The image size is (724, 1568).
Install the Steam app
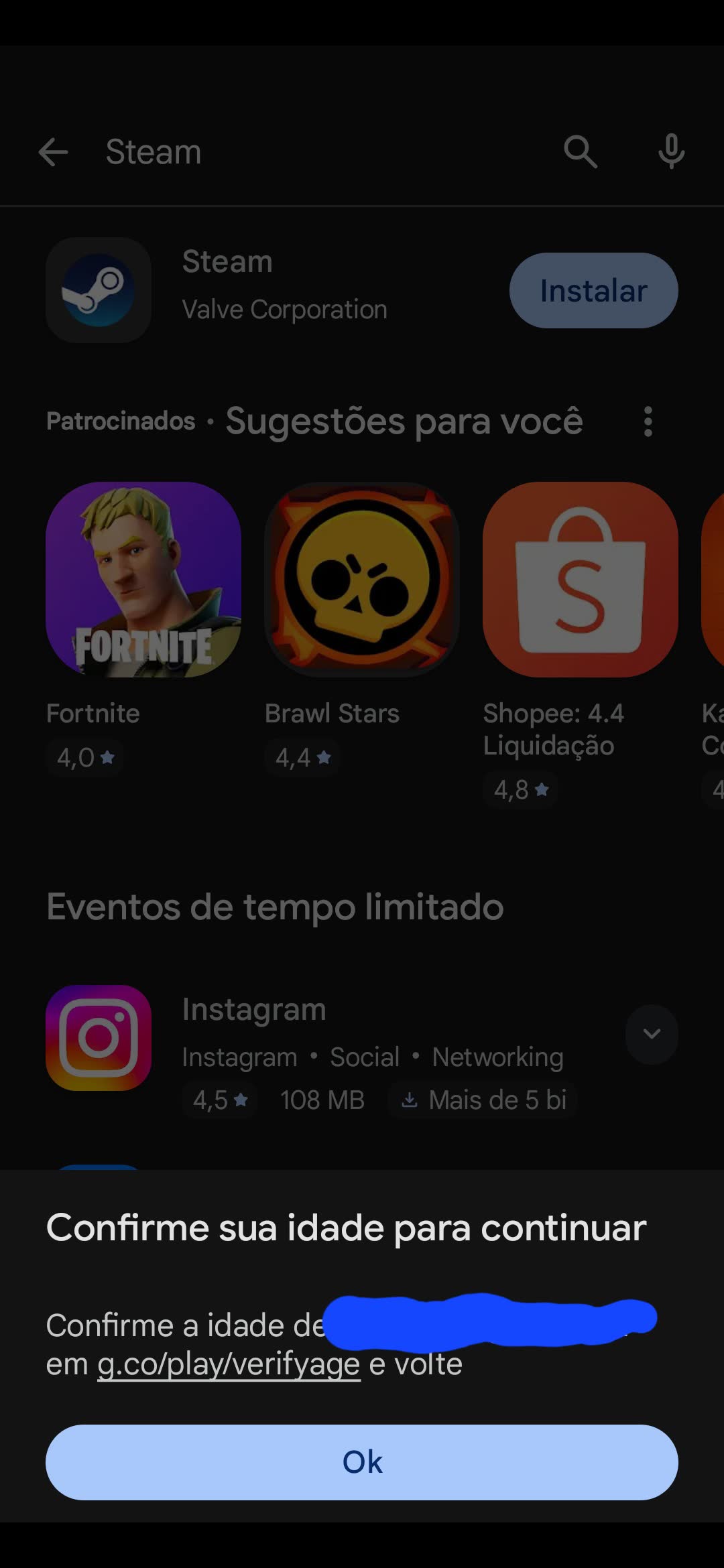pyautogui.click(x=594, y=290)
